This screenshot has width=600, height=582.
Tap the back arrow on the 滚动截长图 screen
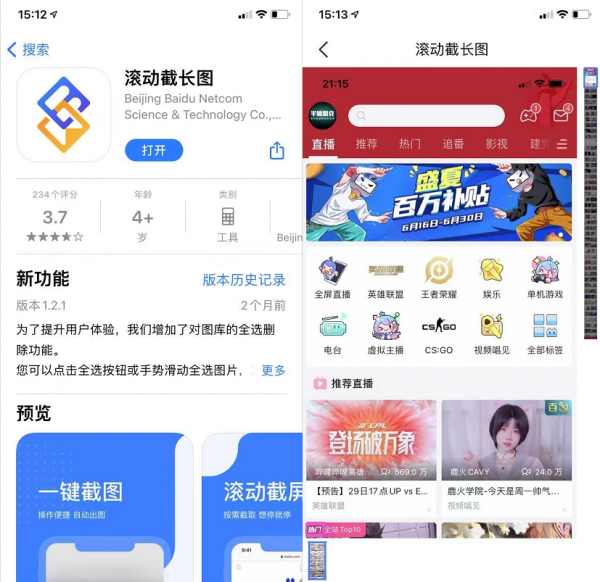coord(323,49)
